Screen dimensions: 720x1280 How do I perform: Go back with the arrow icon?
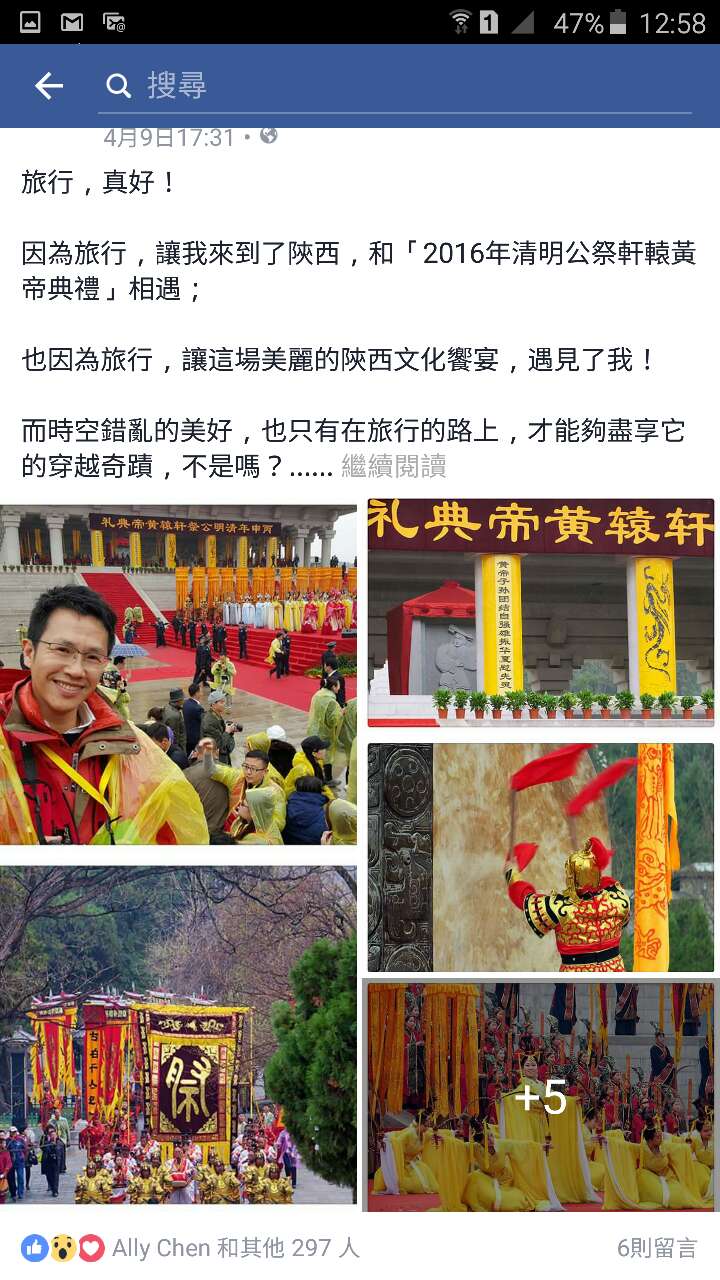(x=48, y=86)
